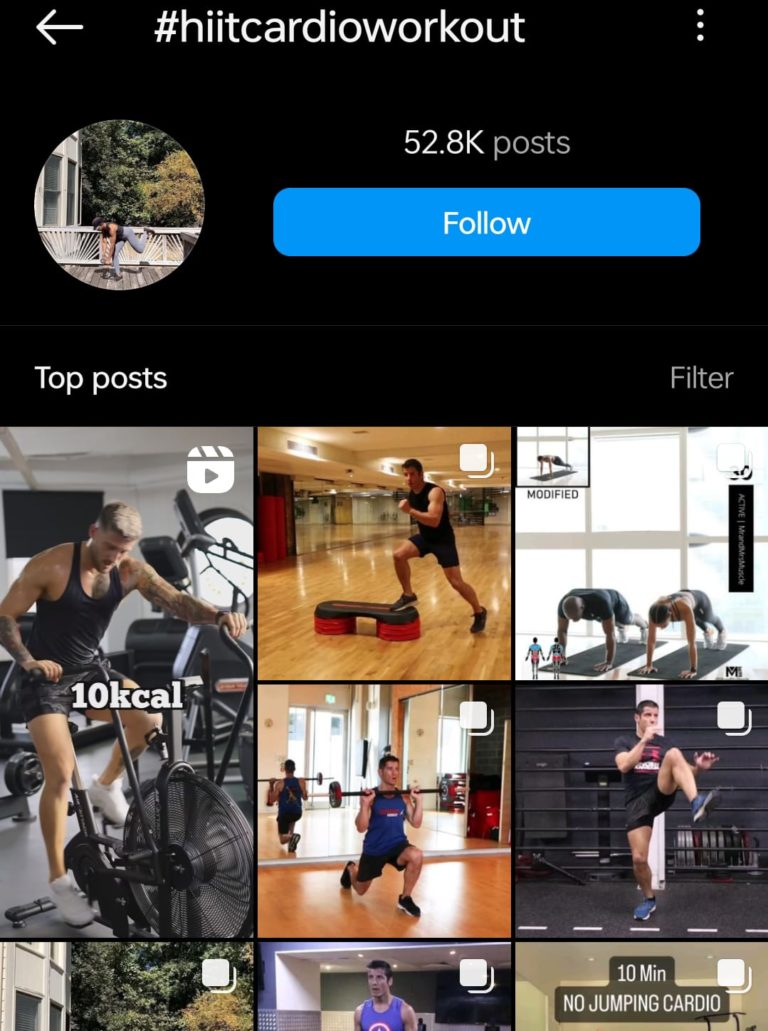Open the Filter options
The height and width of the screenshot is (1031, 768).
(701, 378)
